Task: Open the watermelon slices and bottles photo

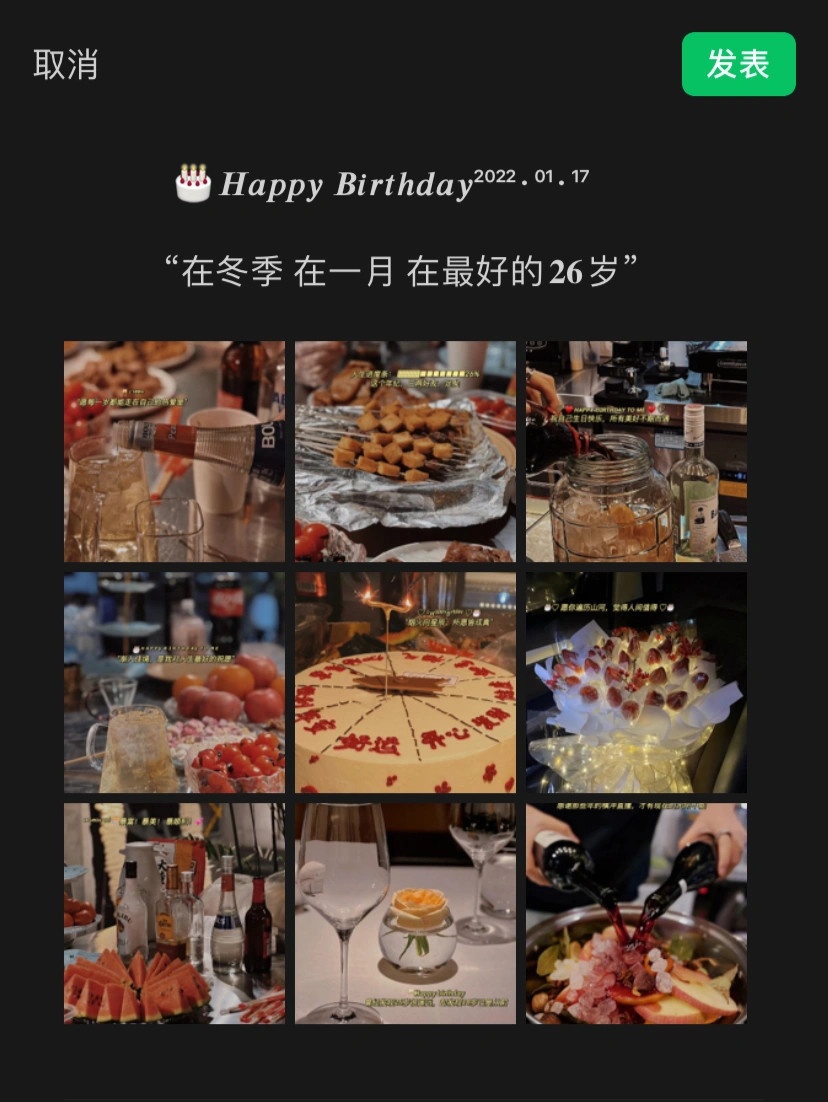Action: 174,913
